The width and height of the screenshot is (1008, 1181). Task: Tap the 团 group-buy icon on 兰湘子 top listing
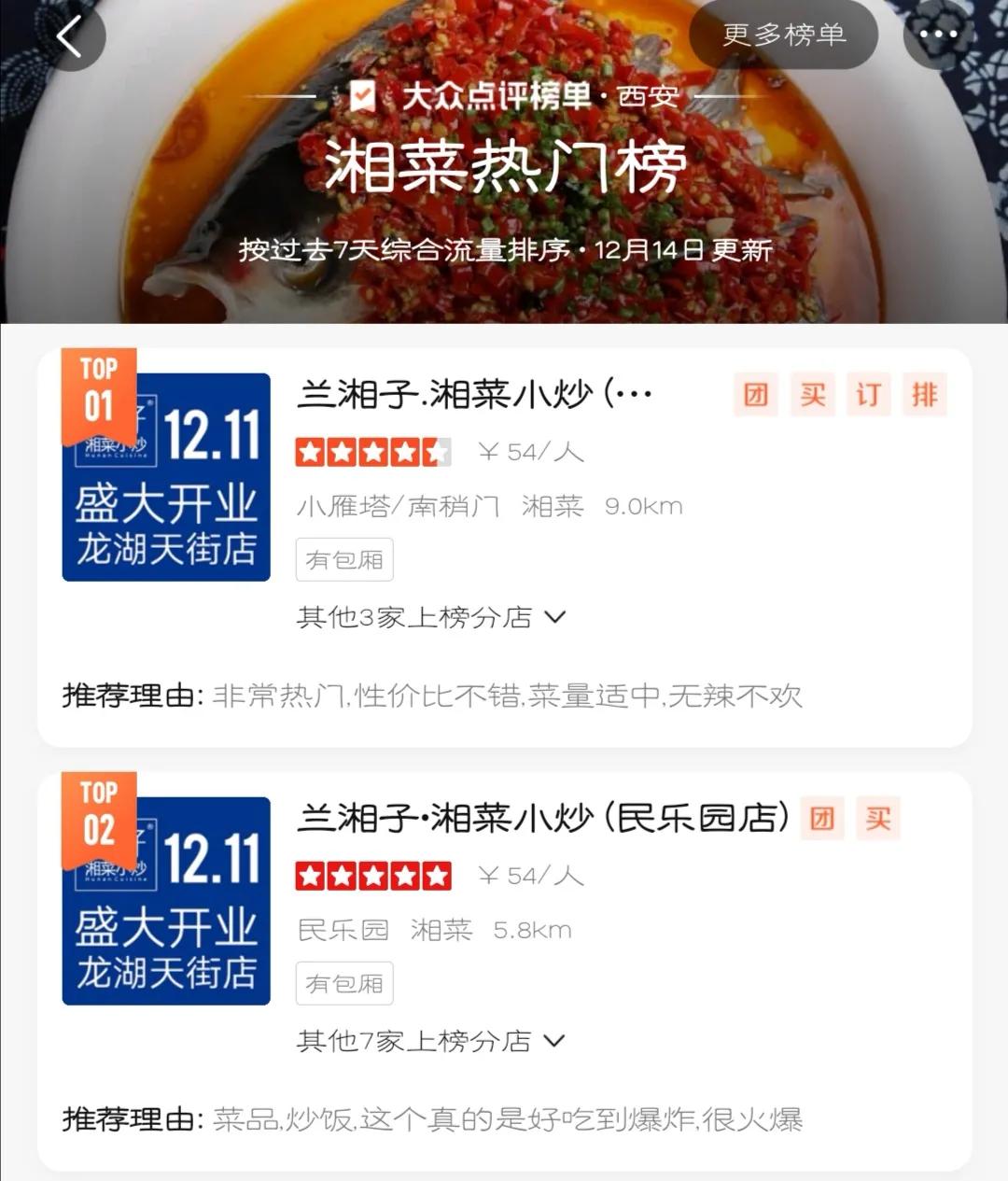[756, 395]
